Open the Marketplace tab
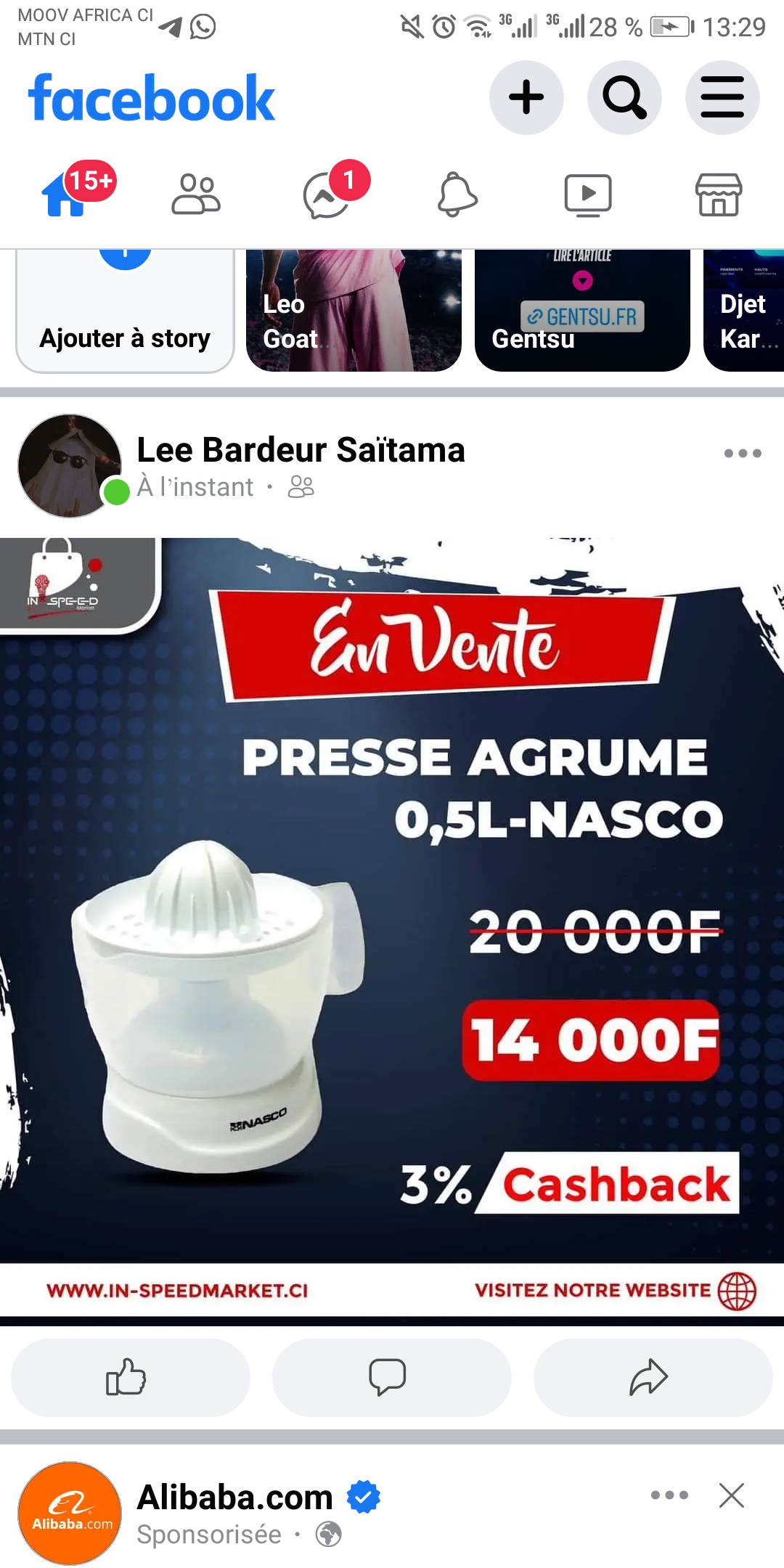Screen dimensions: 784x1568 click(719, 195)
